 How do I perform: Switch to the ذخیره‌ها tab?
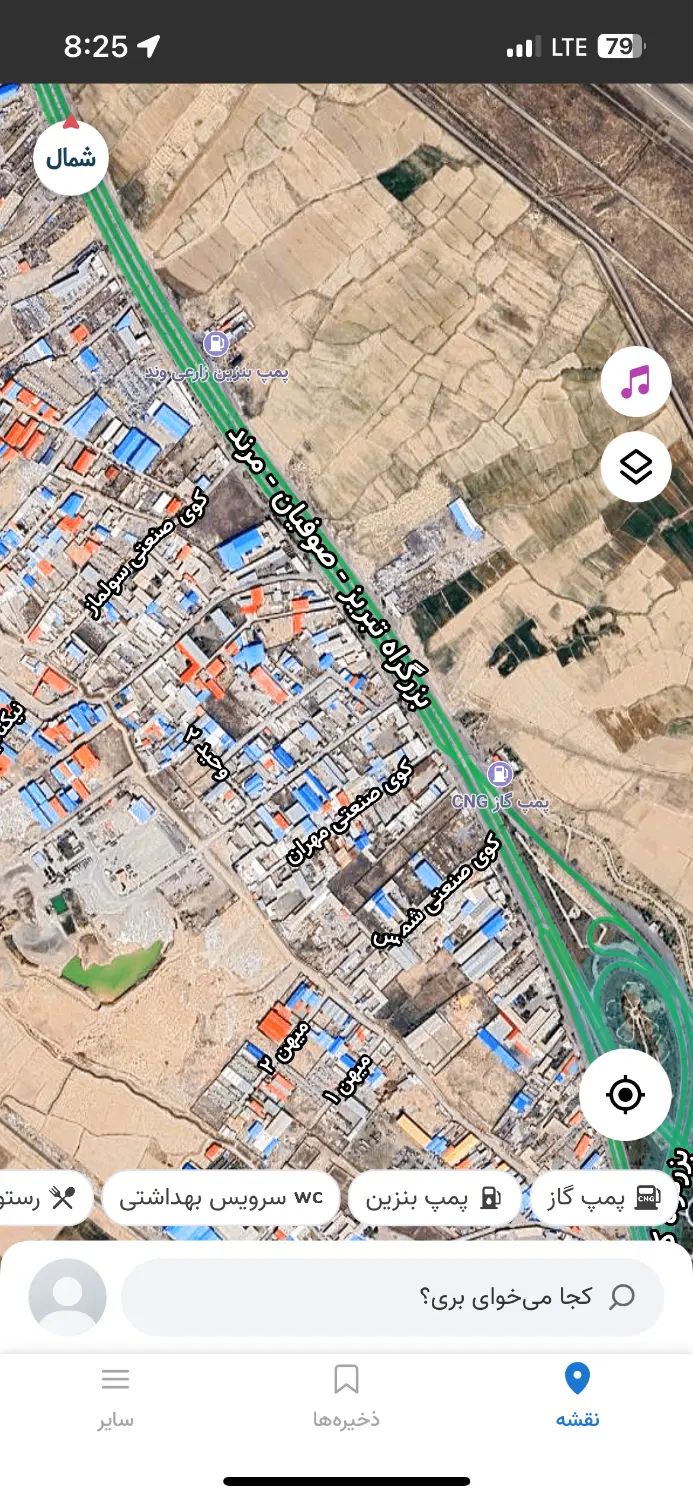pos(346,1396)
